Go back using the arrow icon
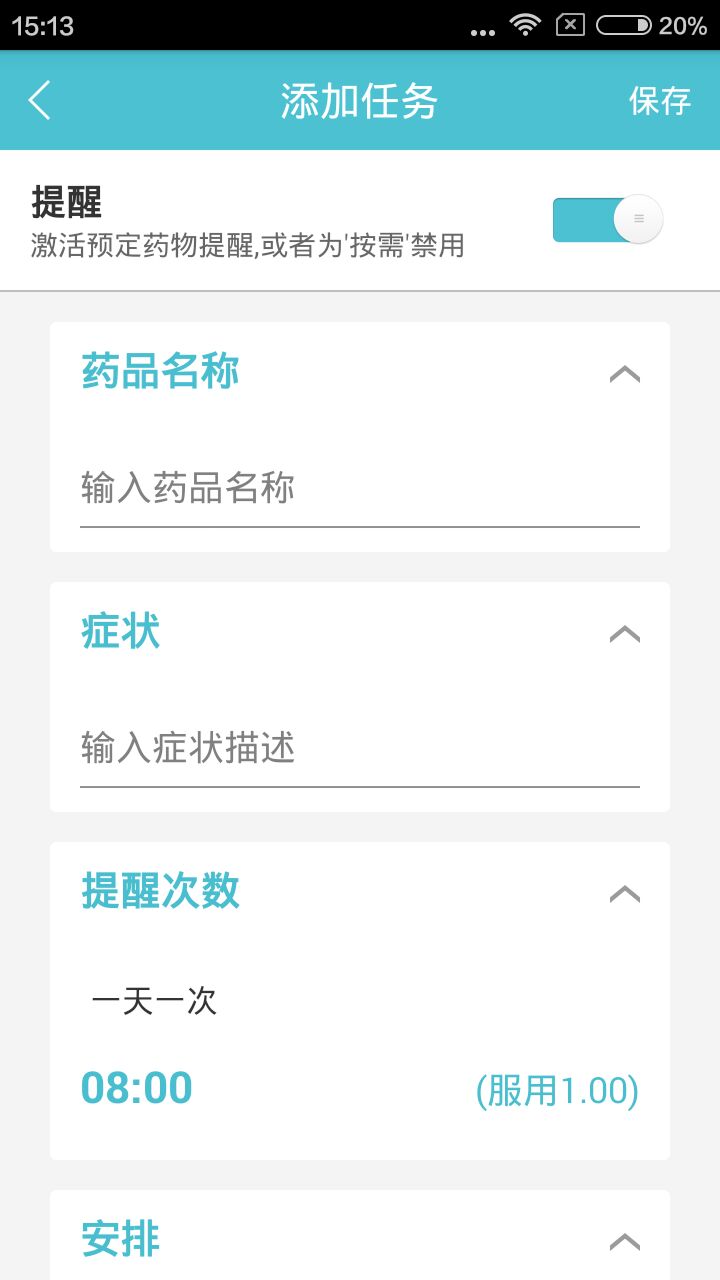Screen dimensions: 720x1280 (40, 101)
